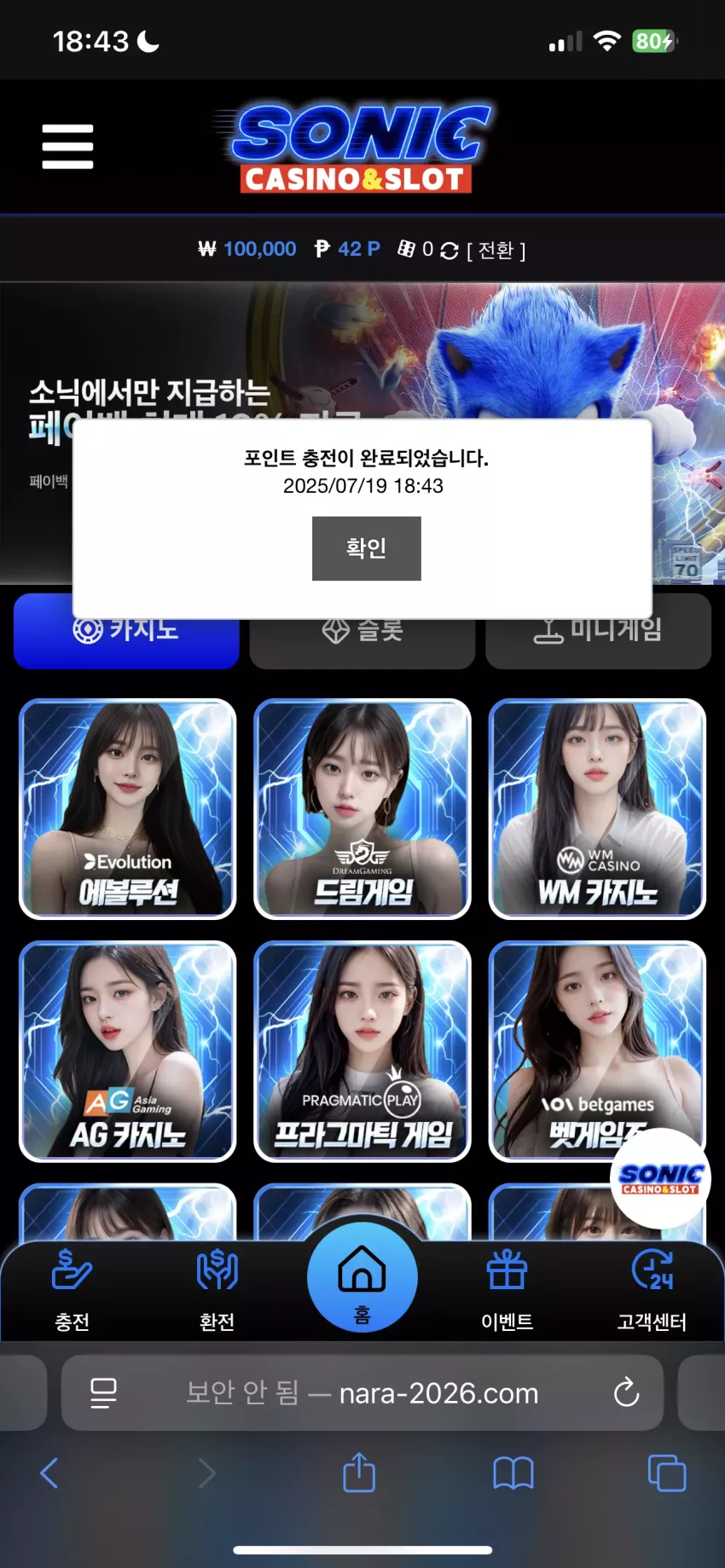Open the hamburger menu

click(67, 147)
